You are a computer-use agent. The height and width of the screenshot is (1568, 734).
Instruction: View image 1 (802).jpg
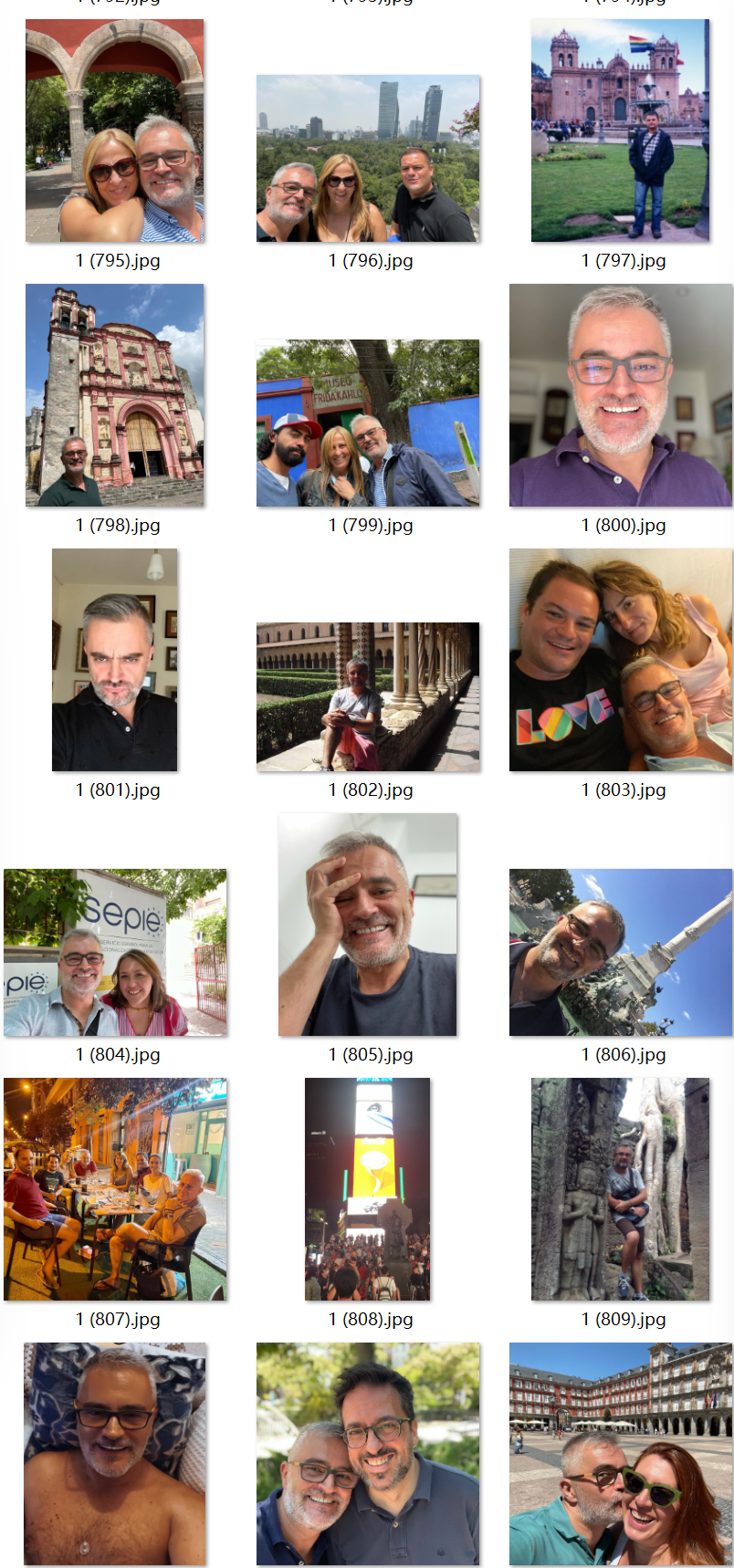[368, 697]
